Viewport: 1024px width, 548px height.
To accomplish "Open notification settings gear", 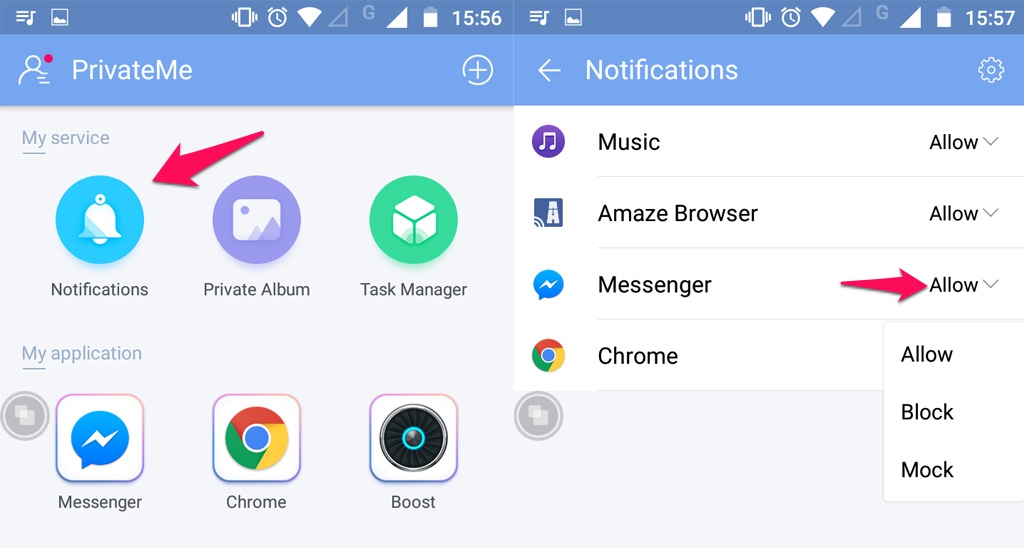I will 990,70.
